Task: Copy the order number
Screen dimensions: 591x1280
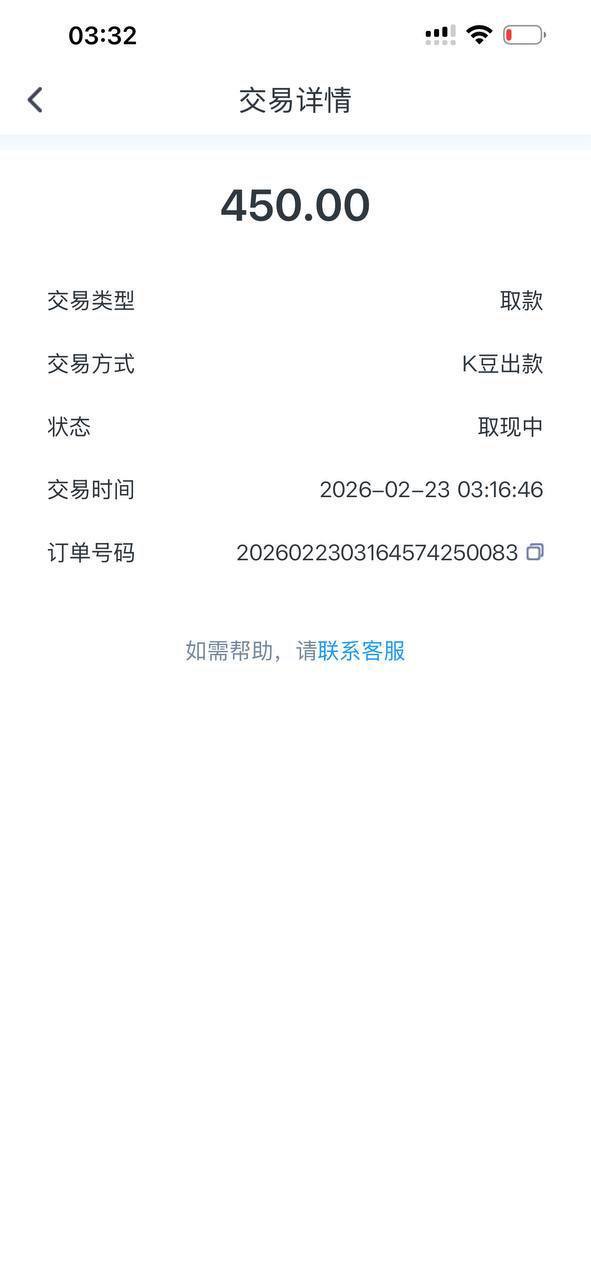Action: point(535,552)
